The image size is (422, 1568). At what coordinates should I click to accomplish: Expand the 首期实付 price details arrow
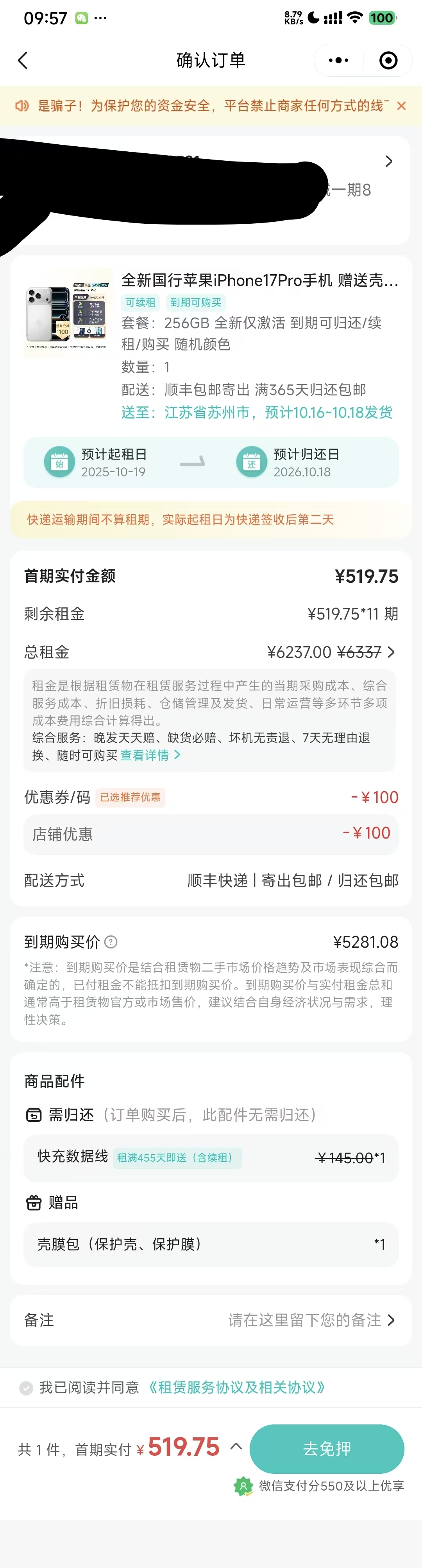point(236,1446)
